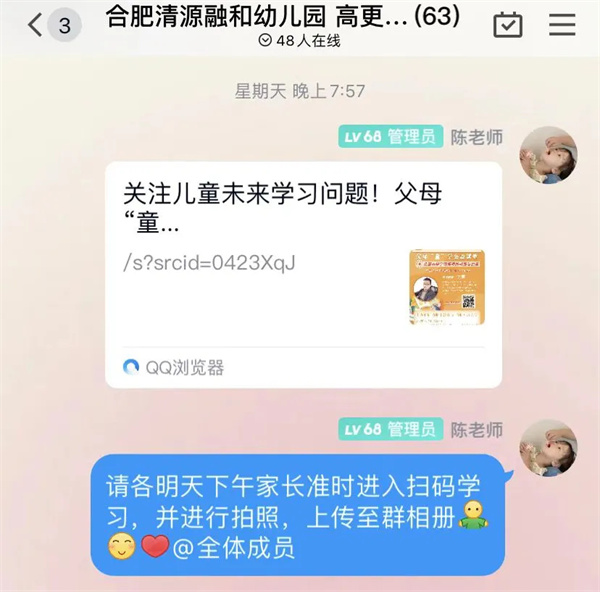
Task: Tap 陈老师's avatar beside the blue message
Action: (x=548, y=448)
